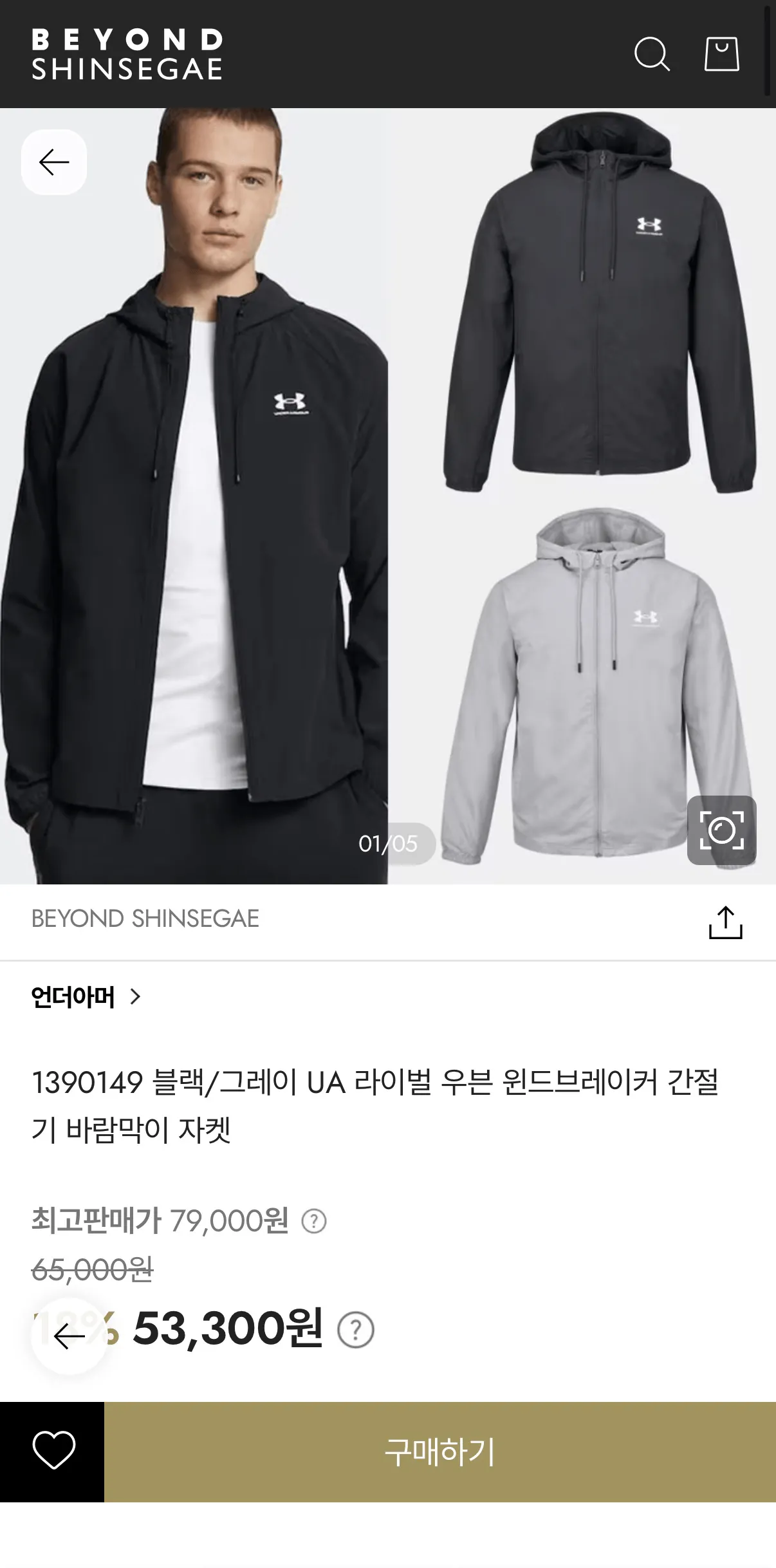Show info for 53,300원 discounted price
This screenshot has width=776, height=1568.
[356, 1330]
